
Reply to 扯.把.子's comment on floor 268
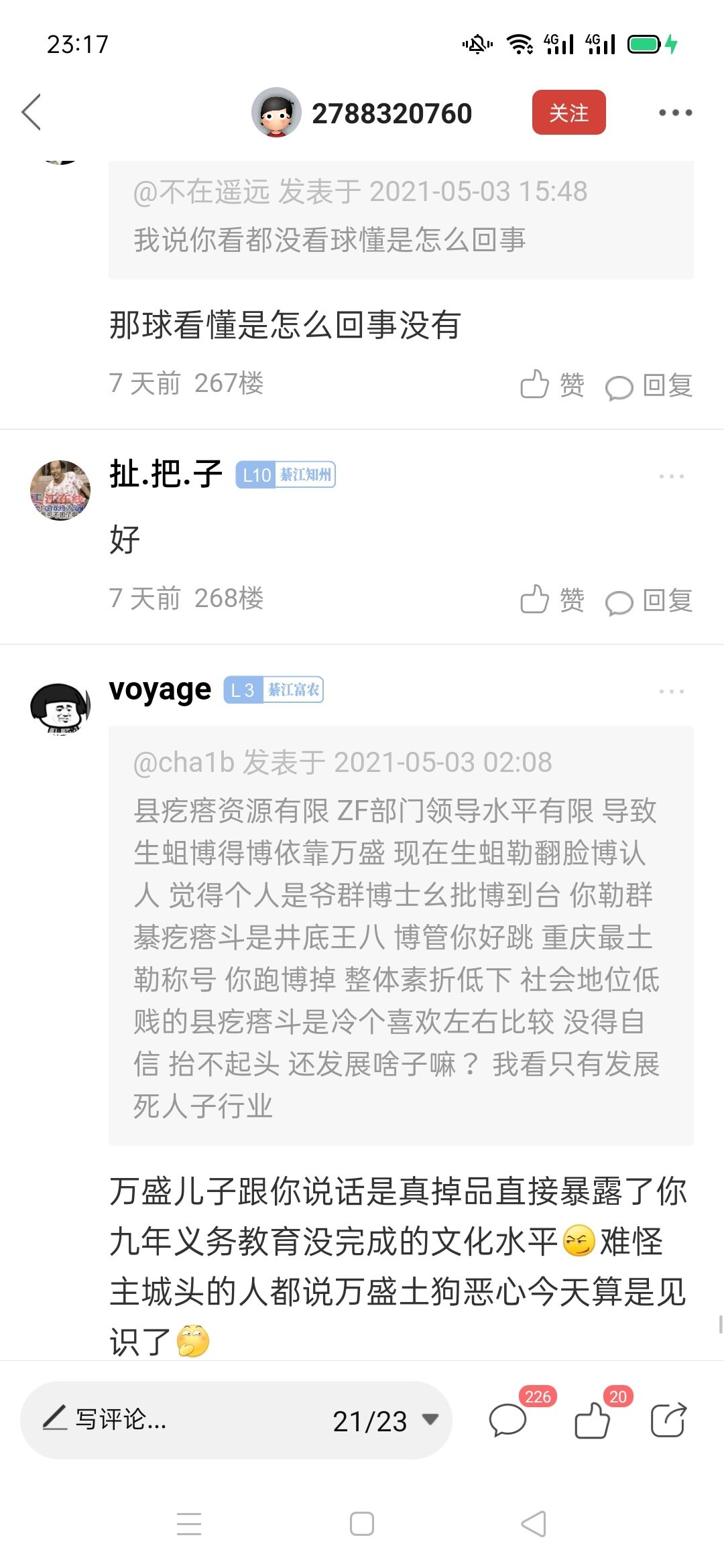tap(648, 601)
